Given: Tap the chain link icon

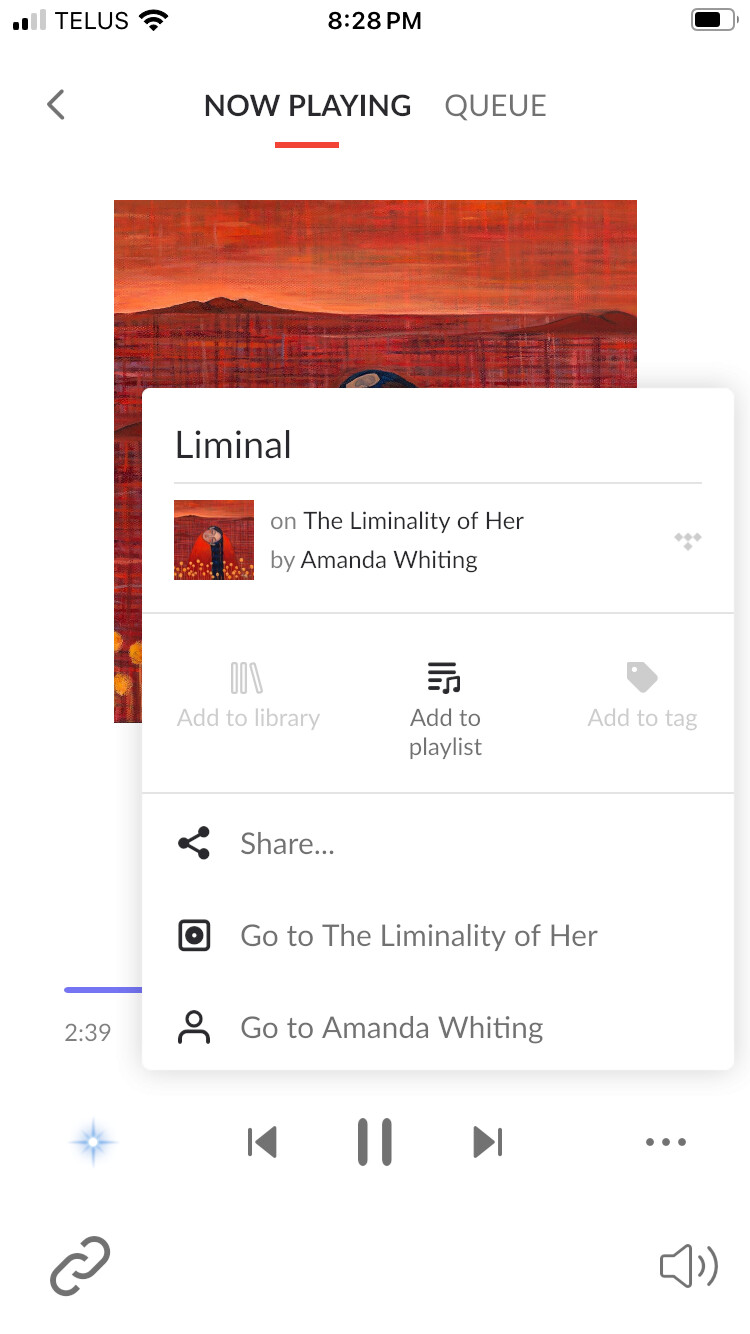Looking at the screenshot, I should tap(80, 1266).
